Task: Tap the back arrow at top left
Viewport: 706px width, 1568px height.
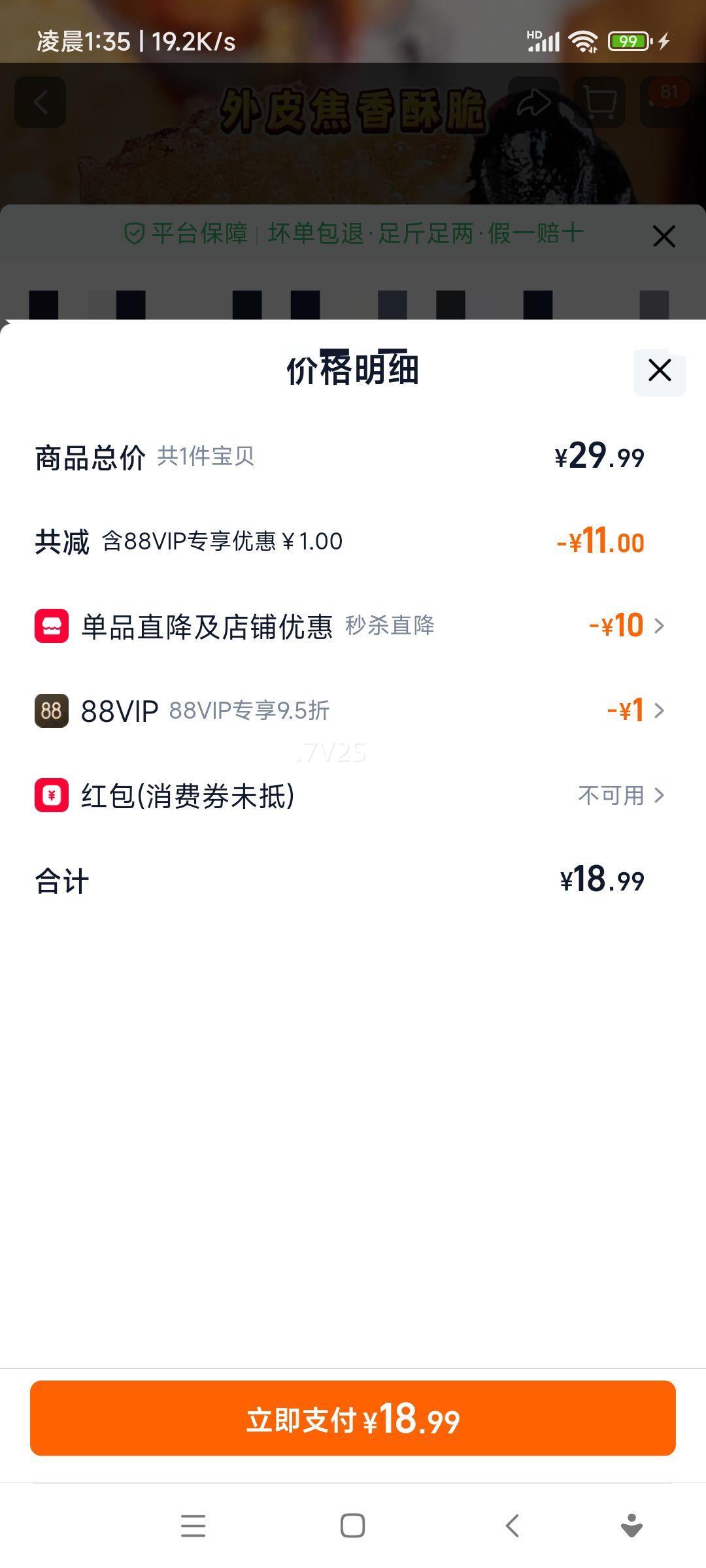Action: [41, 102]
